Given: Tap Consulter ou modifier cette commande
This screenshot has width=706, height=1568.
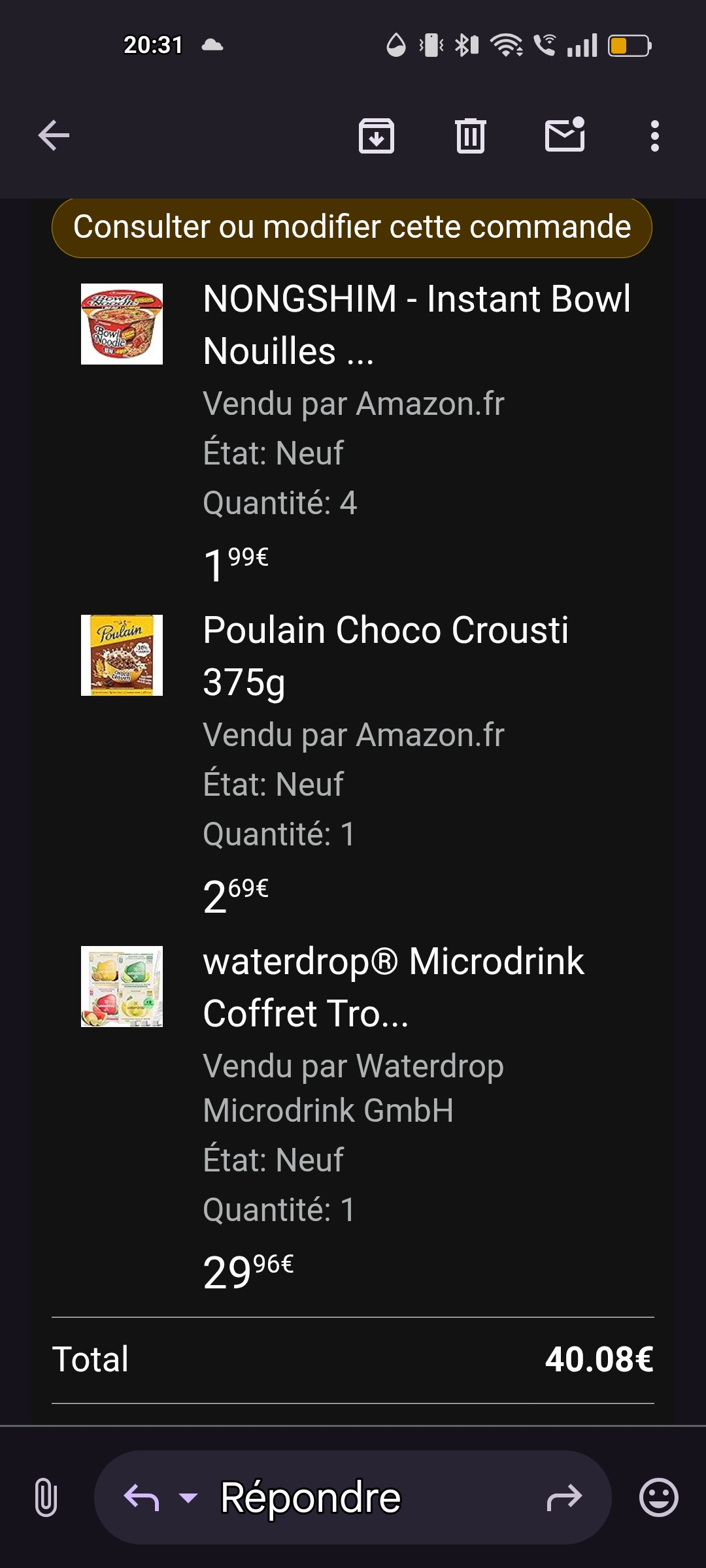Looking at the screenshot, I should click(352, 227).
